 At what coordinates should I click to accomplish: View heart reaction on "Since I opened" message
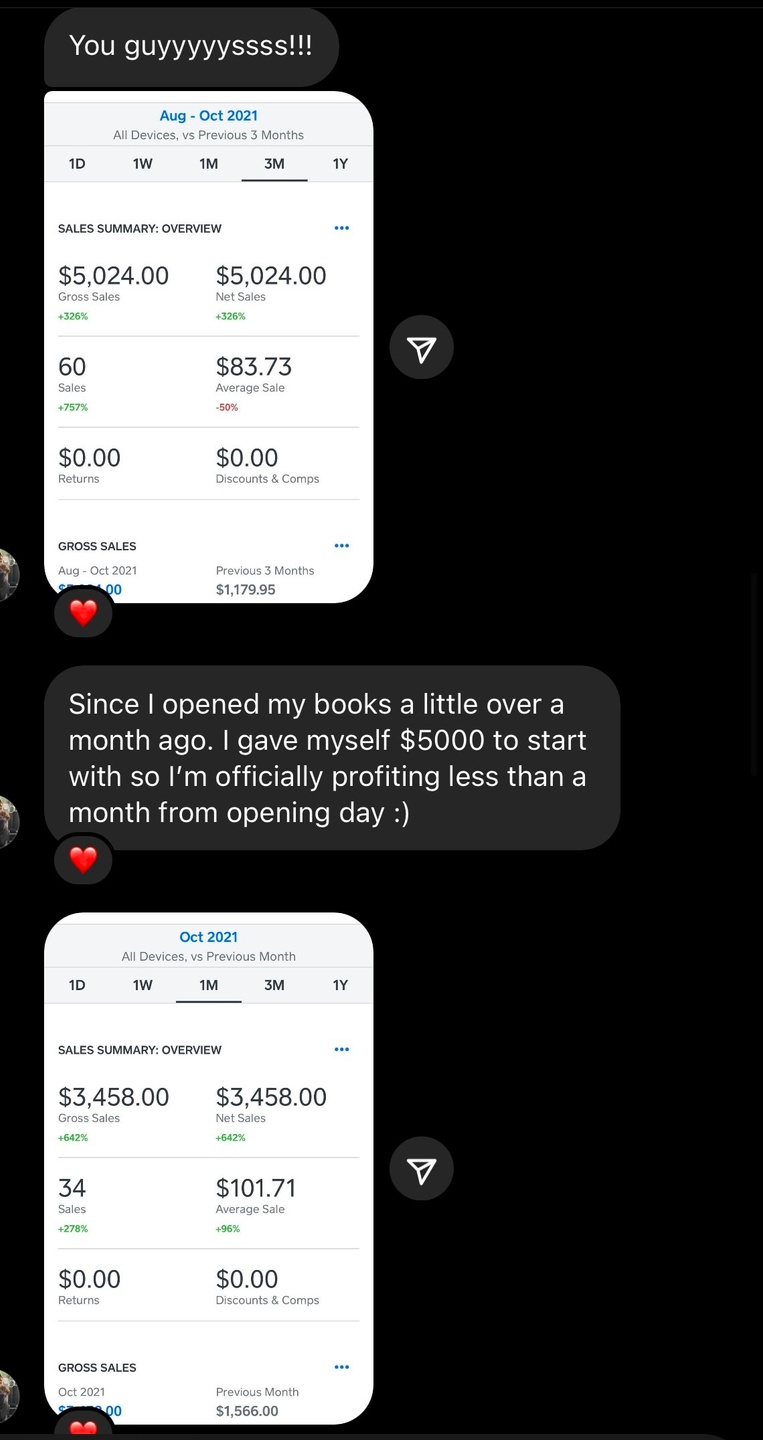click(83, 858)
